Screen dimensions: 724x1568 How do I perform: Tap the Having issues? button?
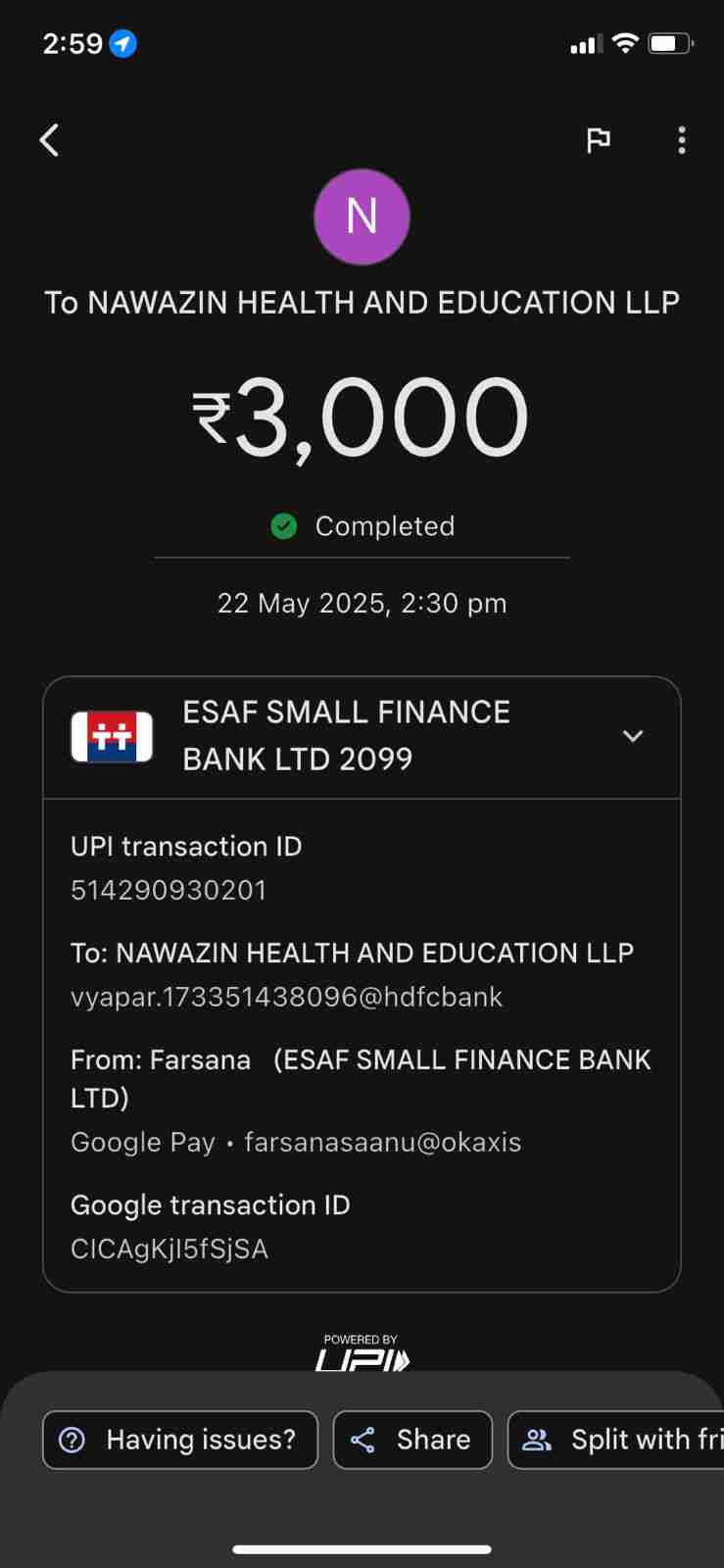180,1440
